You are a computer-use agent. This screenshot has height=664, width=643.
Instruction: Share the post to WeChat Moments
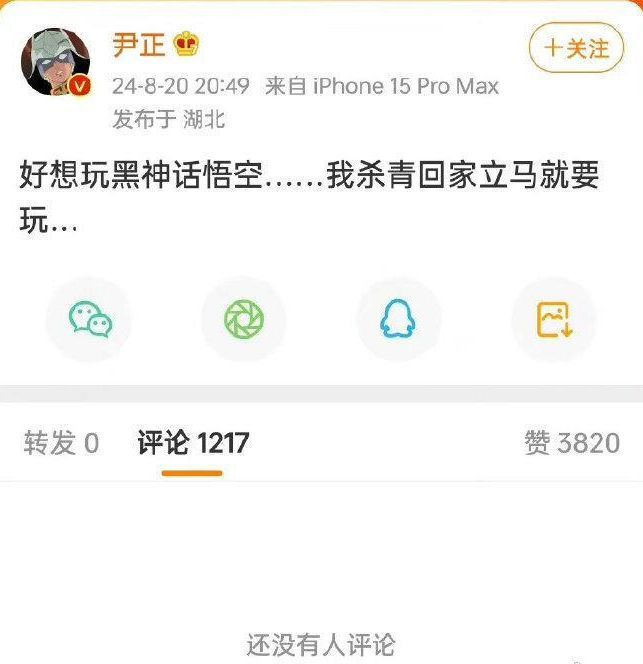click(243, 319)
